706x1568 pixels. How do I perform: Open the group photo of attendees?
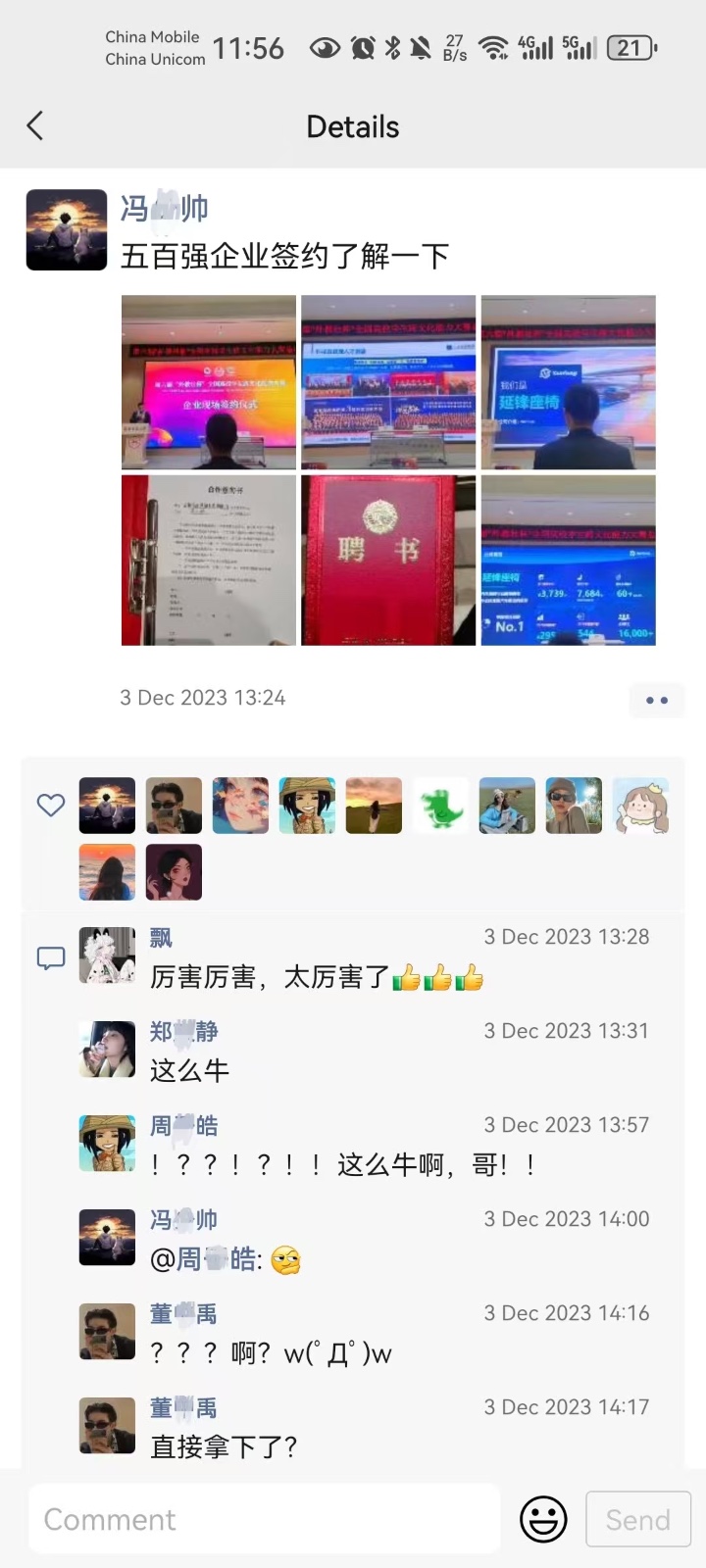click(x=388, y=382)
